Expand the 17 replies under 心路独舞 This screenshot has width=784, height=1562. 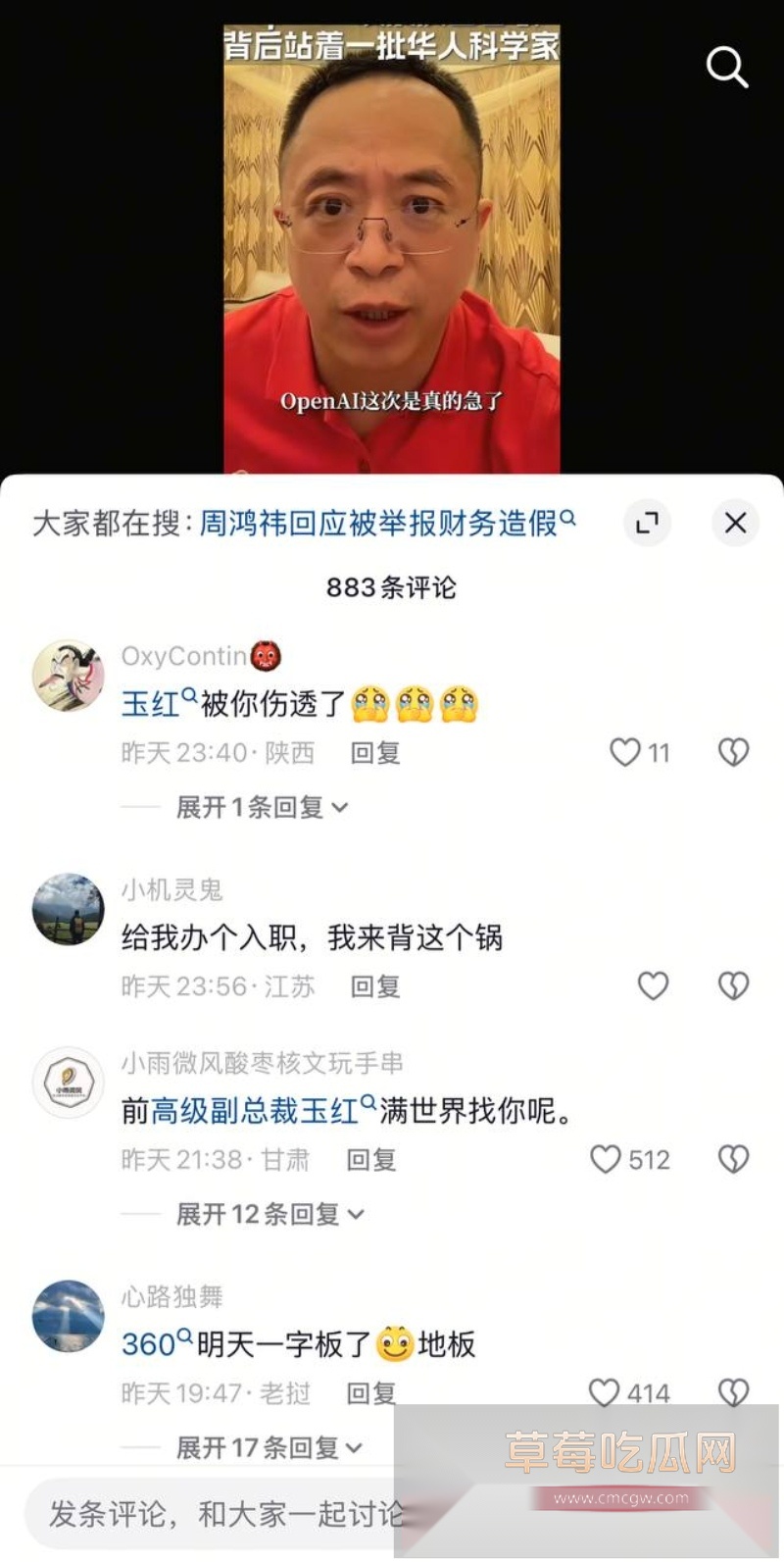click(263, 1447)
